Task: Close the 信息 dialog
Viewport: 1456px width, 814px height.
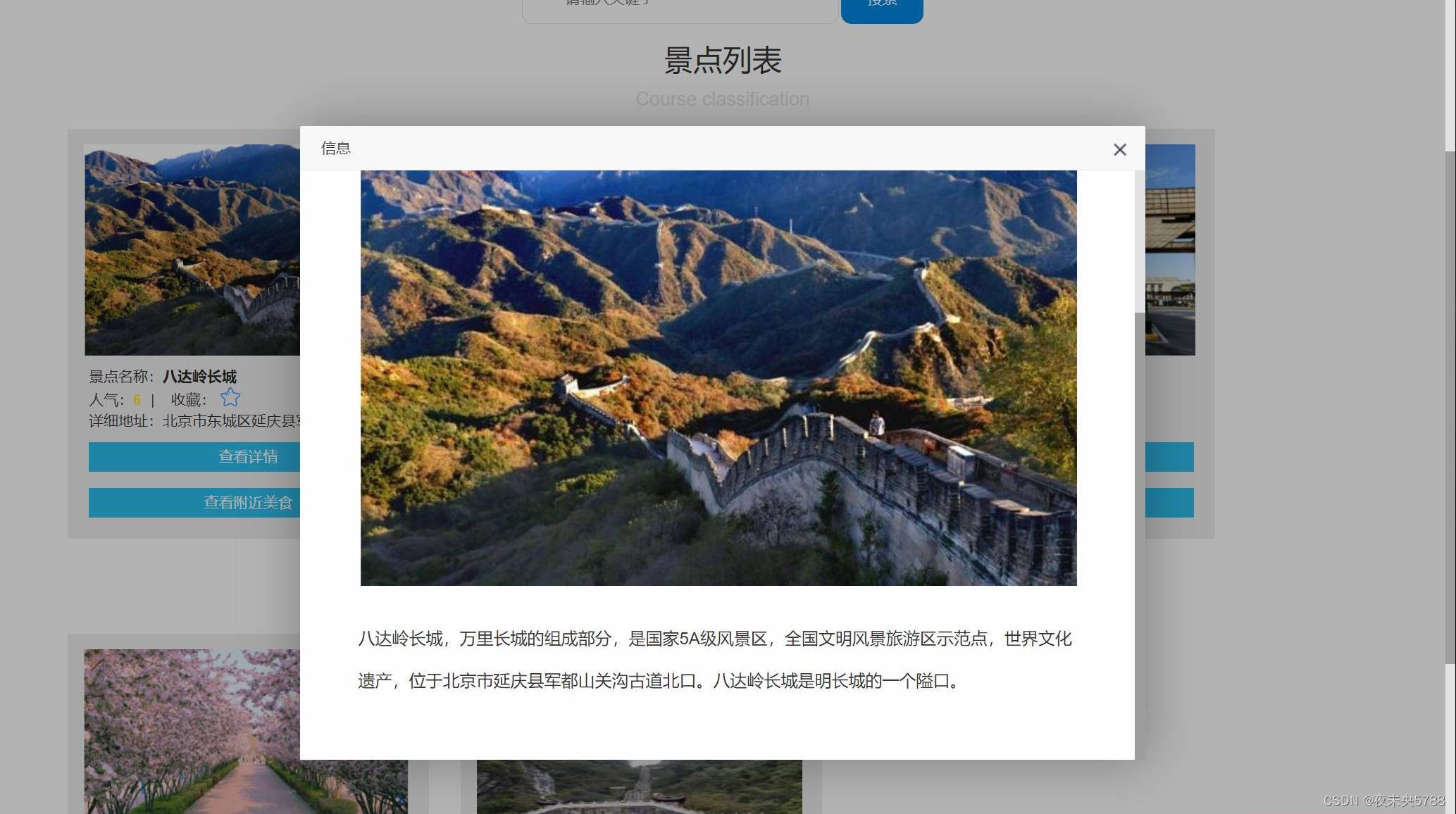Action: tap(1119, 149)
